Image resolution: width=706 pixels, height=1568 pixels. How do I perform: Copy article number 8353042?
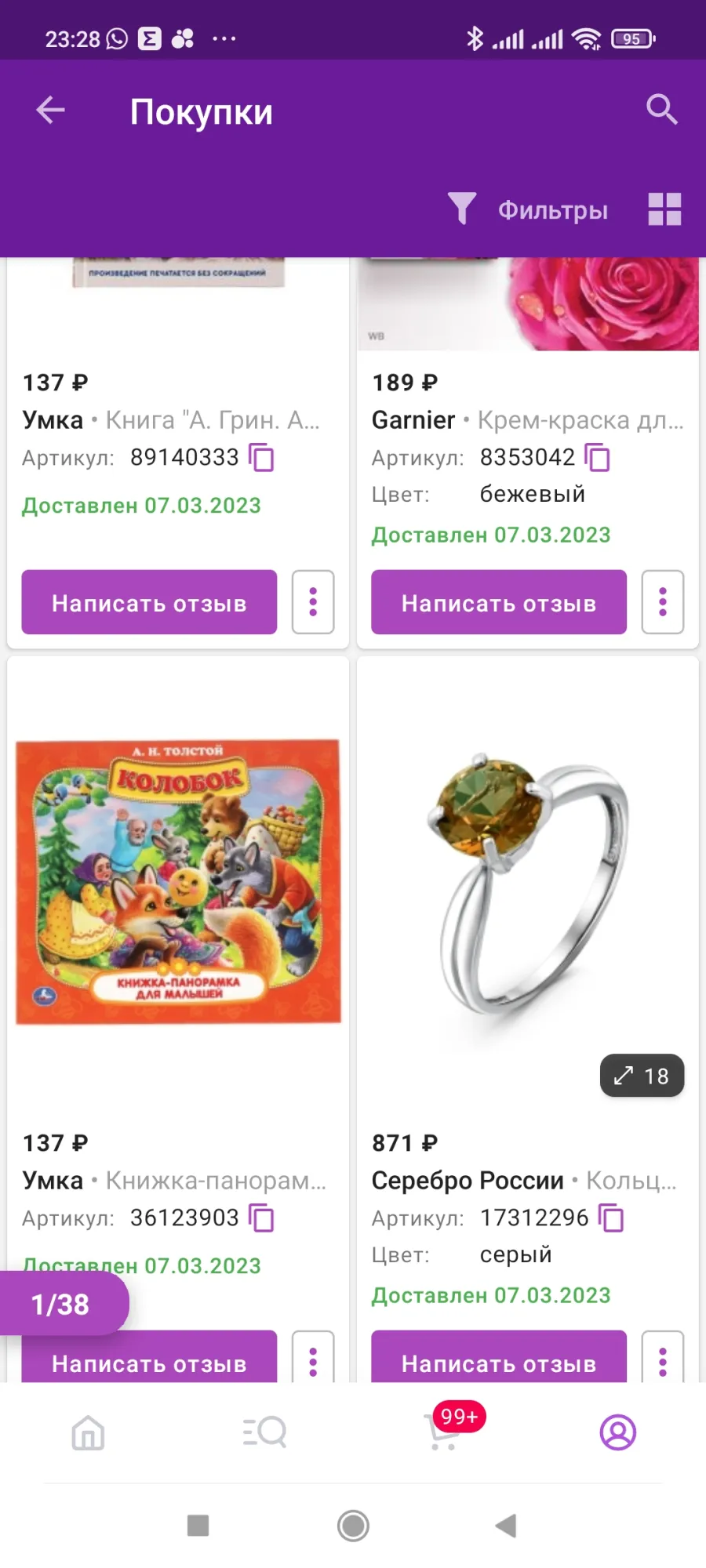598,457
